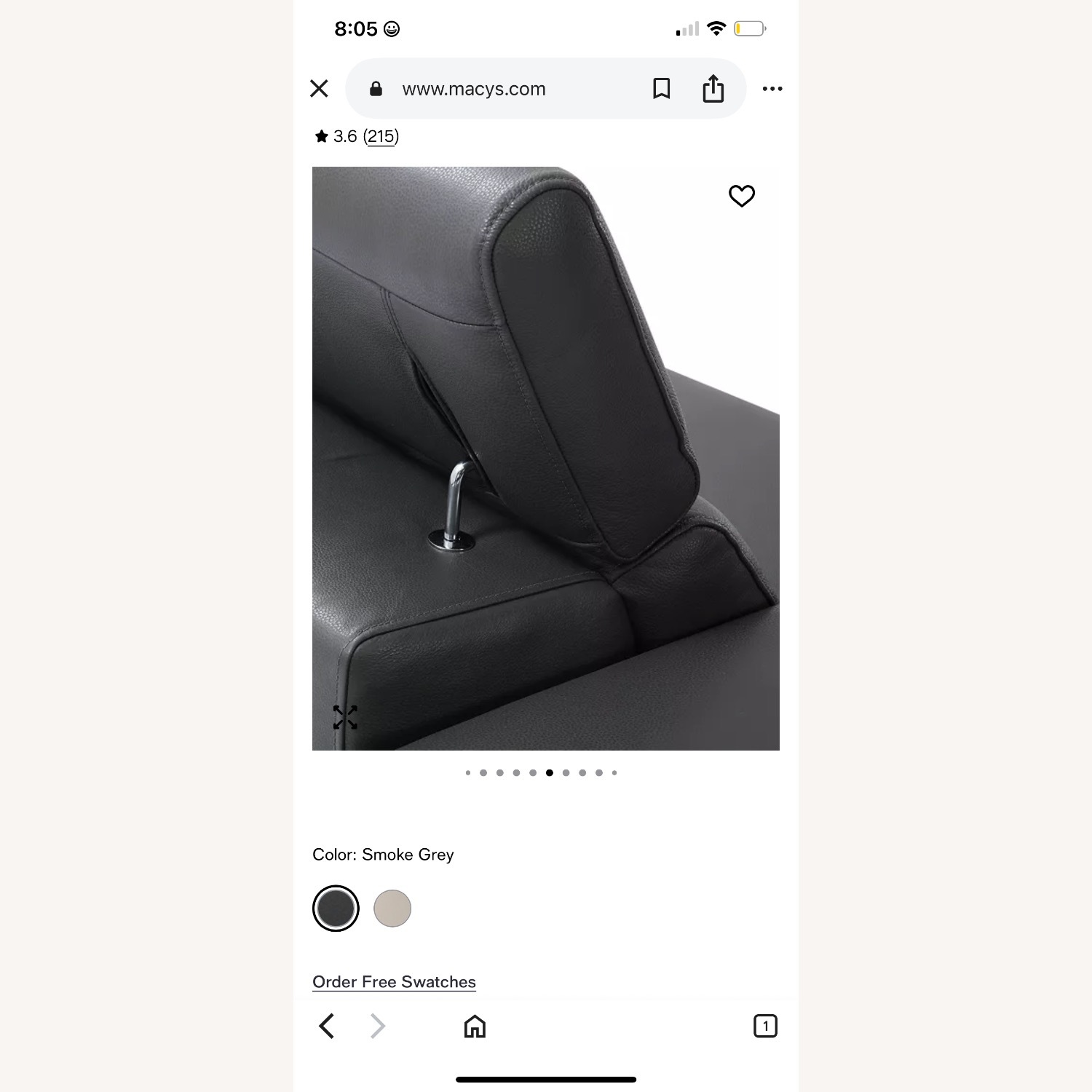This screenshot has height=1092, width=1092.
Task: Bookmark this Macy's page
Action: click(661, 89)
